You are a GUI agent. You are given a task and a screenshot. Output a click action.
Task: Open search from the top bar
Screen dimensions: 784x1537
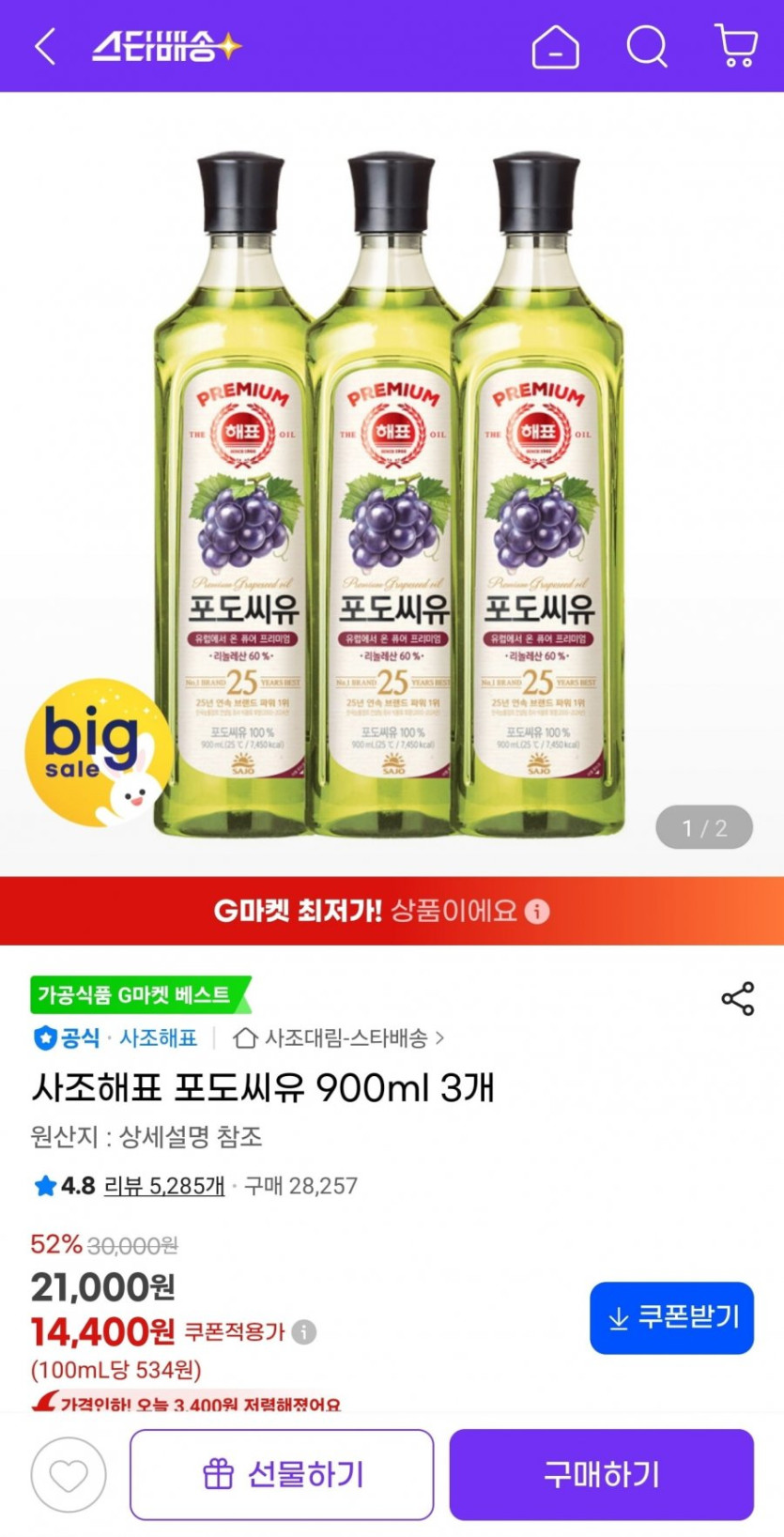tap(646, 46)
